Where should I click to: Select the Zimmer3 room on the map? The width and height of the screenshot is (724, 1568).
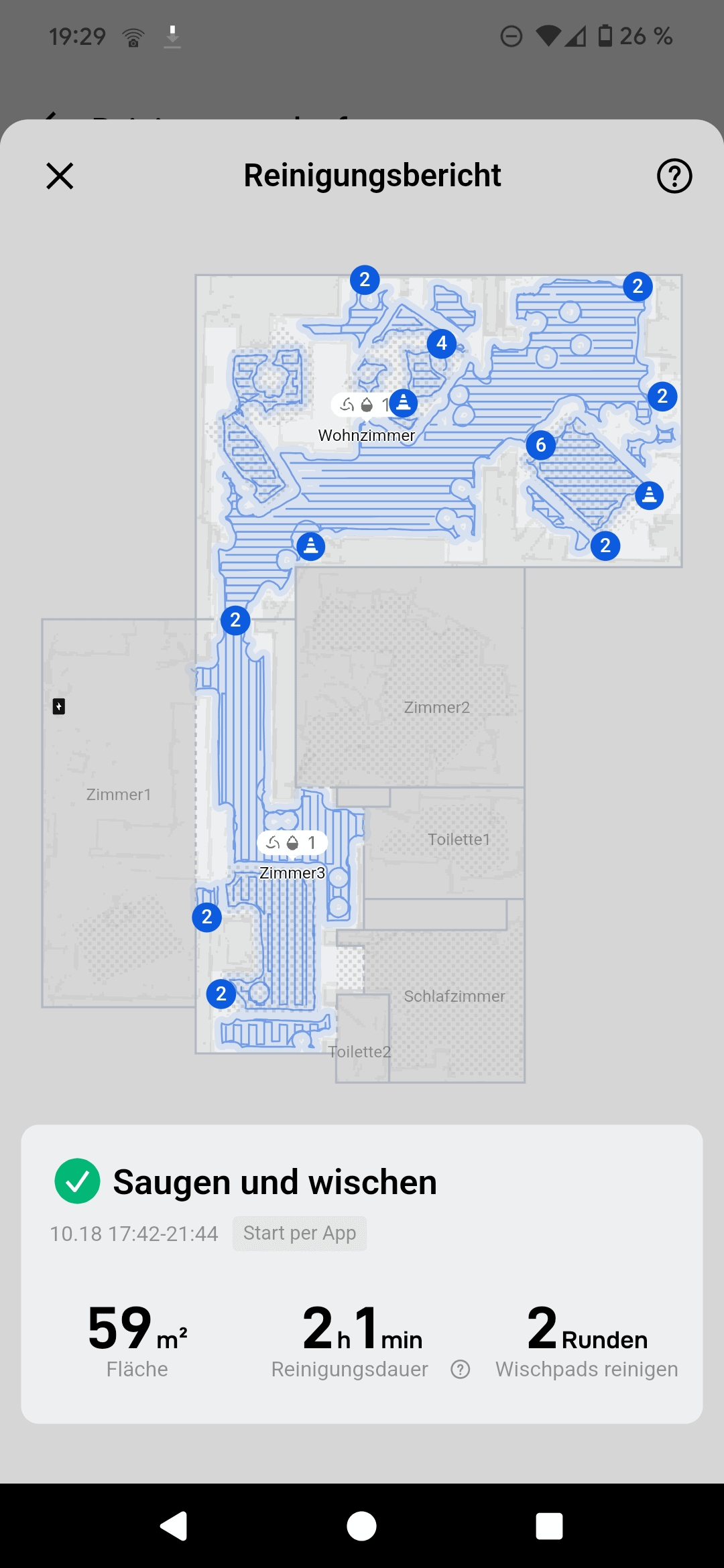[292, 872]
